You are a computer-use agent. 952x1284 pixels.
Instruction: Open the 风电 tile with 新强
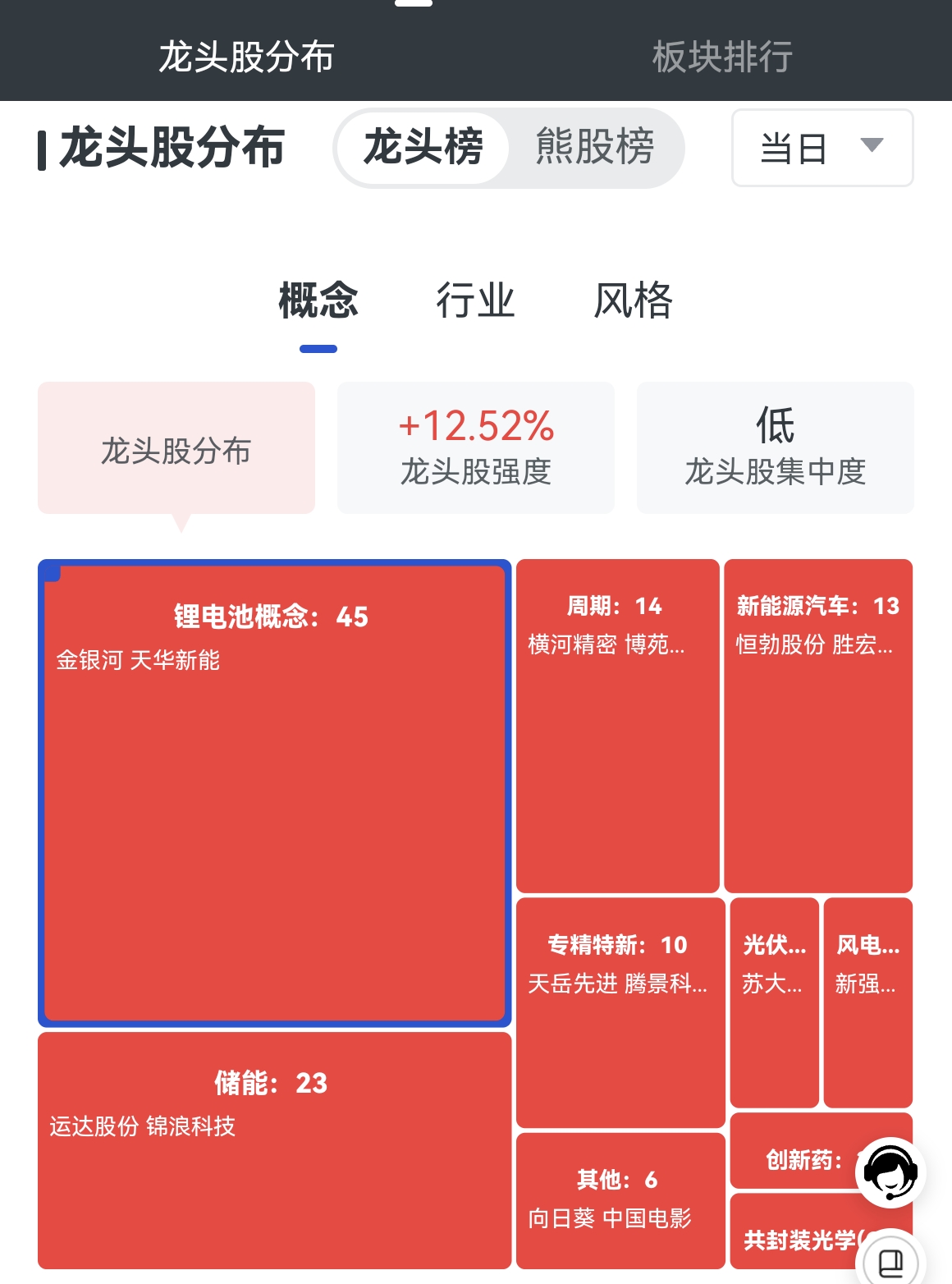tap(867, 1002)
